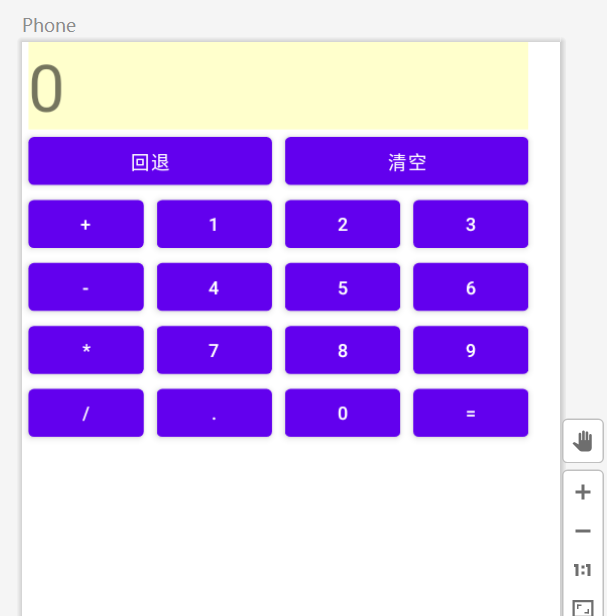Tap the number 6 key
The height and width of the screenshot is (616, 607).
click(470, 288)
